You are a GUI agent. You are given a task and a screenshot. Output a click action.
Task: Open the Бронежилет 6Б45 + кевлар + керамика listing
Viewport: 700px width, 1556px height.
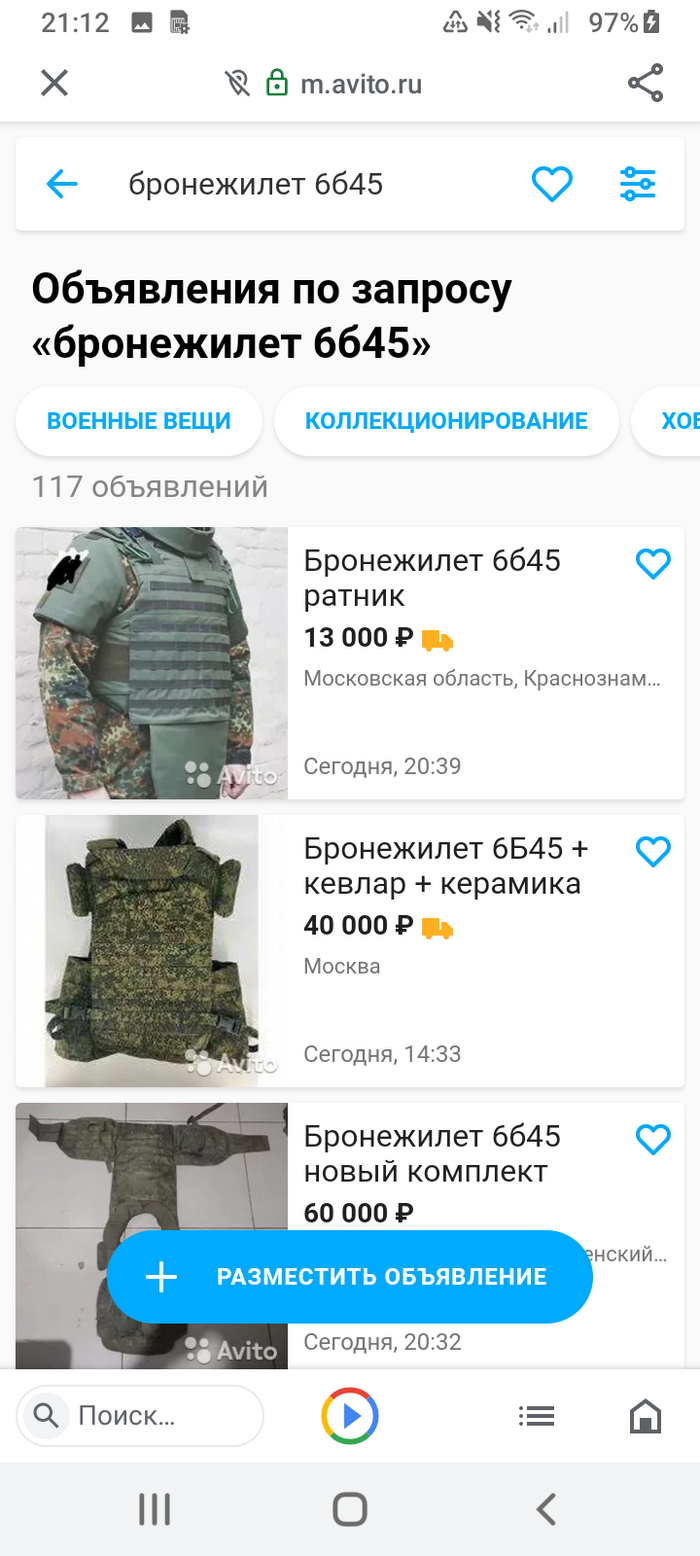click(446, 866)
